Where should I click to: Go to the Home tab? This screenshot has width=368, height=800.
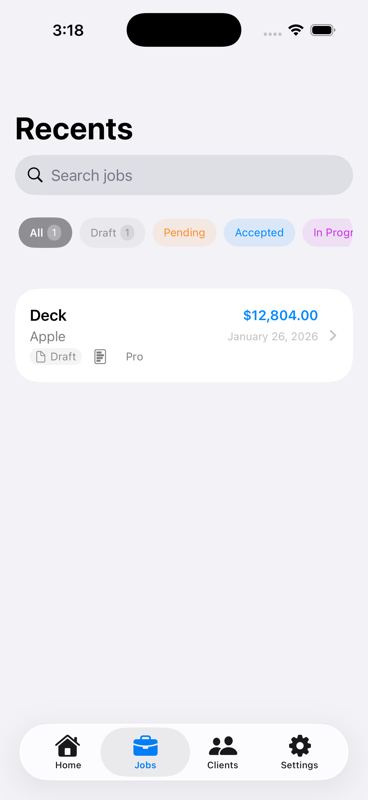pos(68,752)
